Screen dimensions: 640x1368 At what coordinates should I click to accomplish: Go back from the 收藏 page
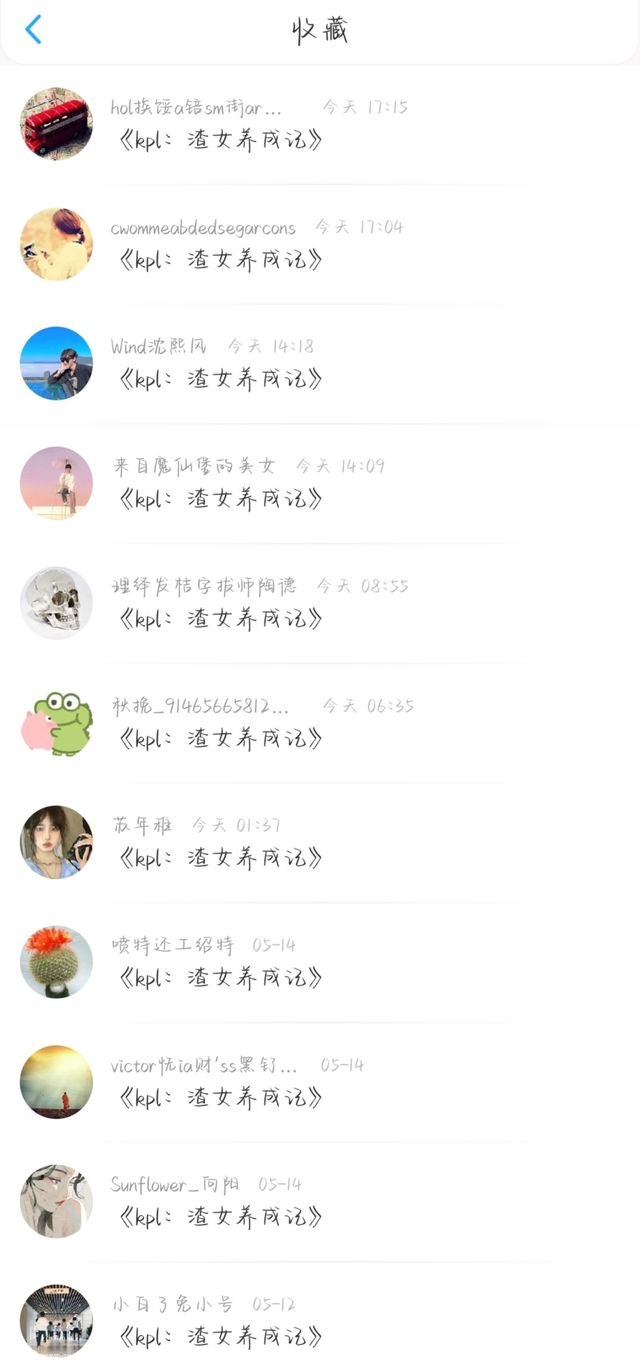point(33,30)
